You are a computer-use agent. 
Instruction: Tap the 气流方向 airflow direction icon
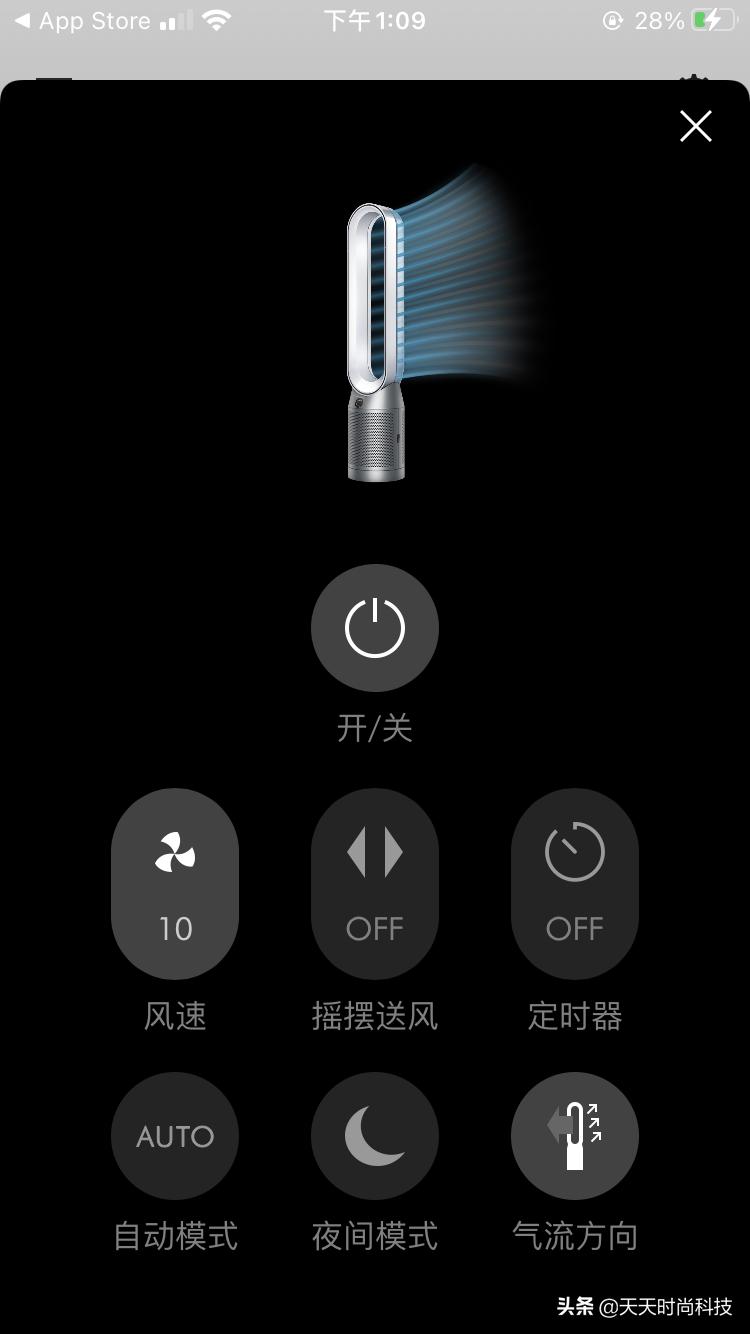(575, 1135)
